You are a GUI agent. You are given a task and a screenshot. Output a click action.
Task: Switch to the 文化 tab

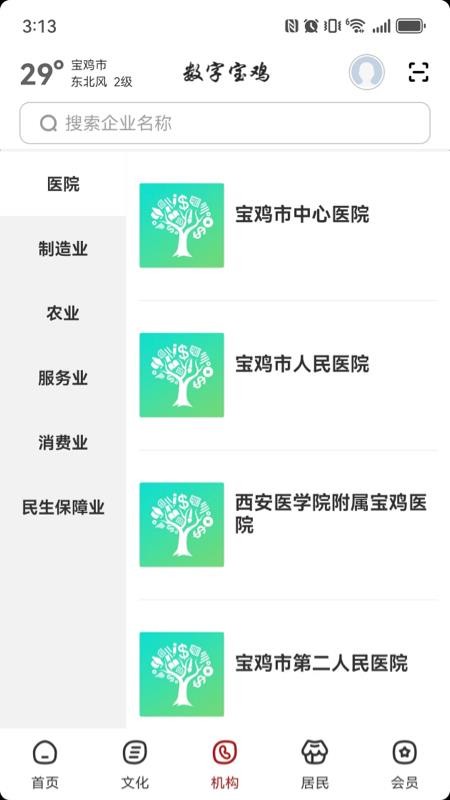point(135,764)
